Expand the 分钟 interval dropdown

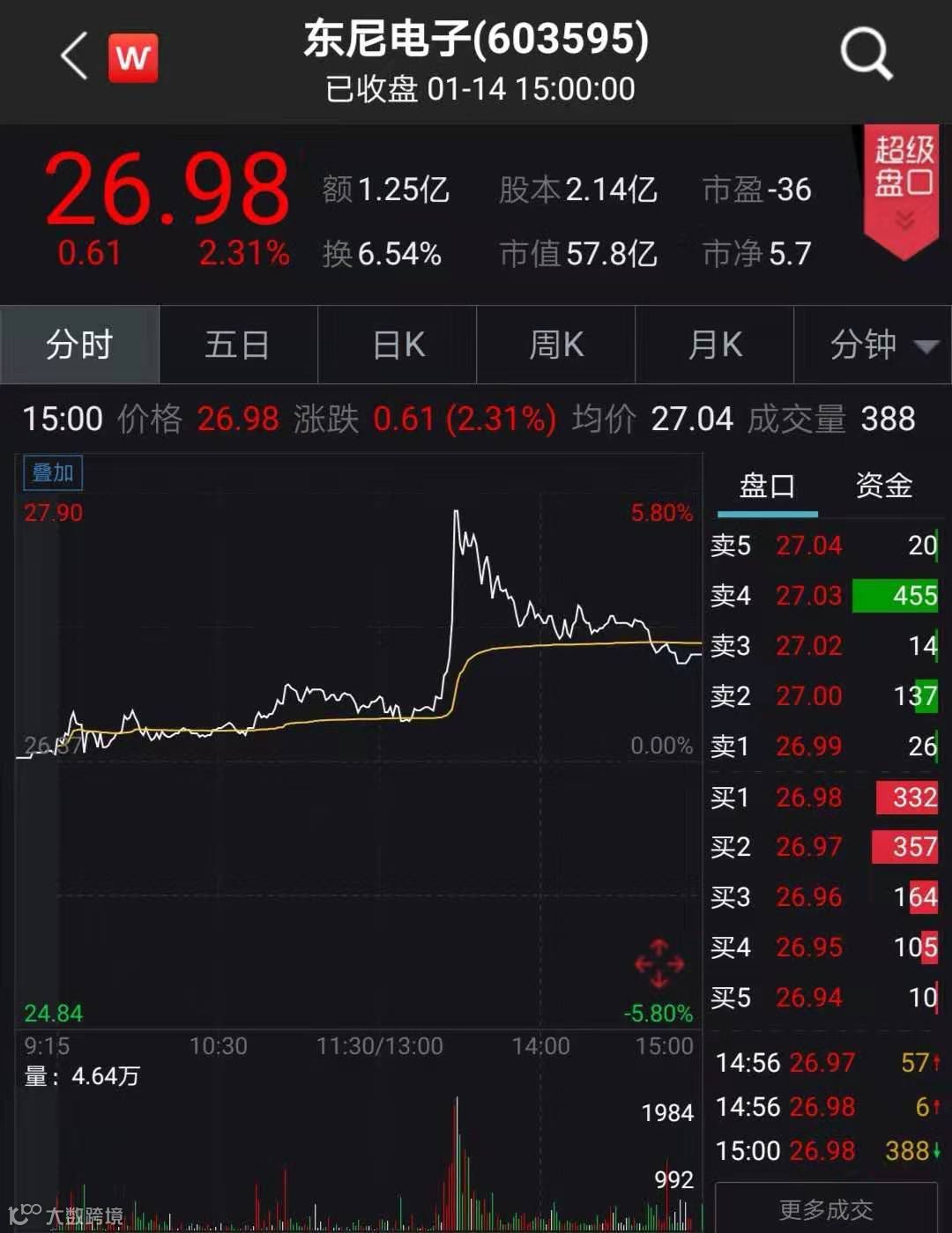coord(880,345)
